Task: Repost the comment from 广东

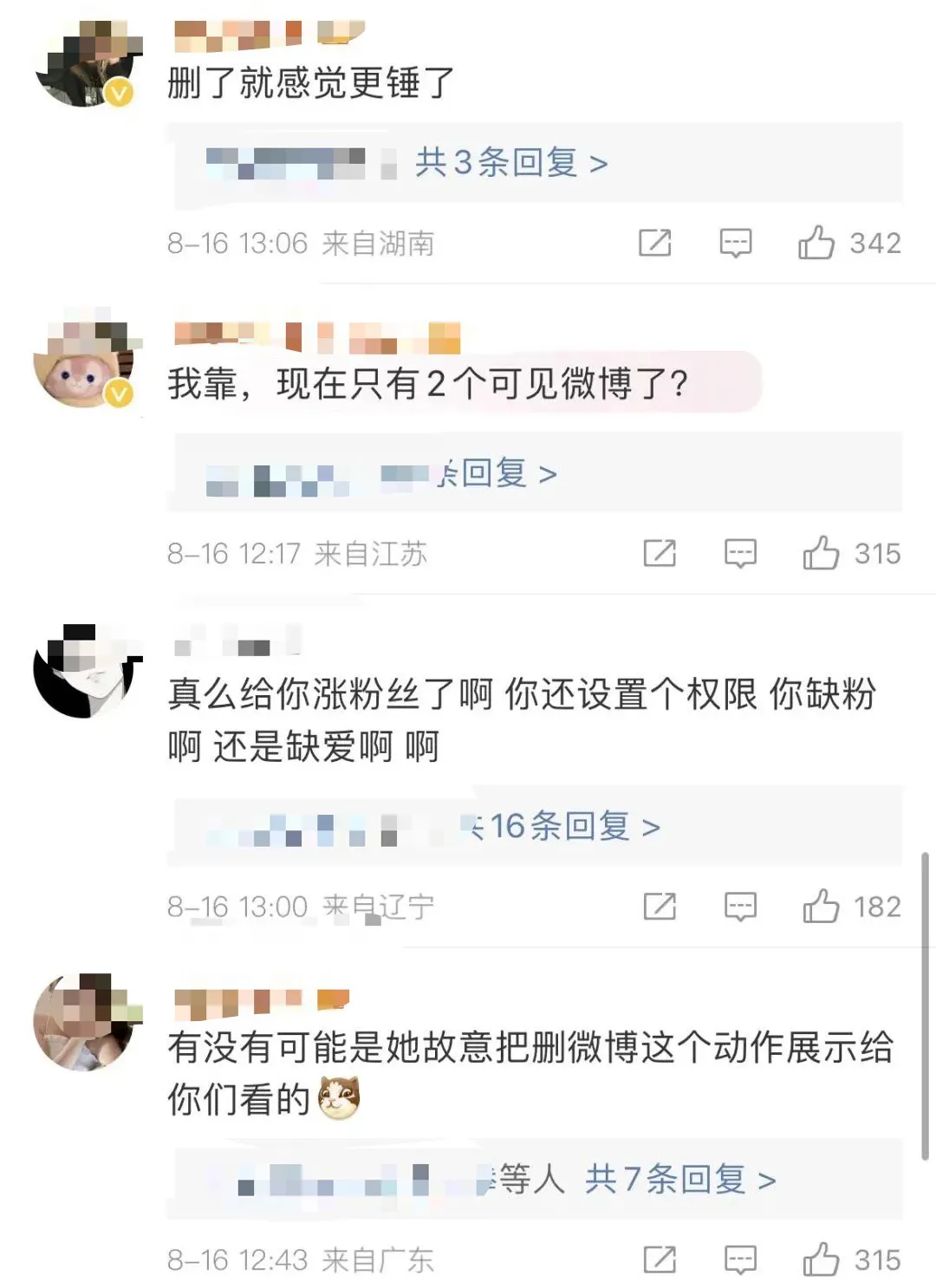Action: point(660,1259)
